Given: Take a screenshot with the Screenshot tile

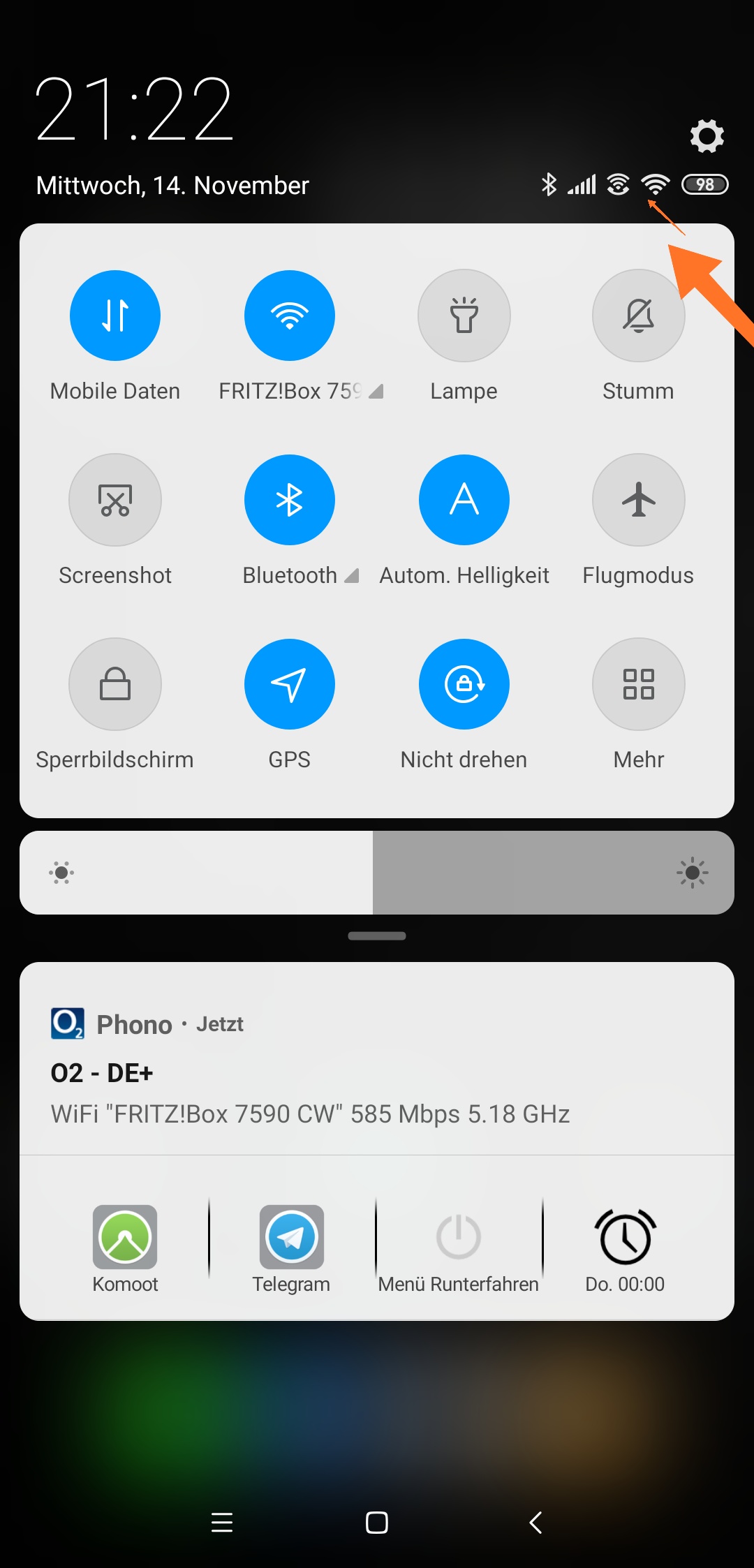Looking at the screenshot, I should click(115, 500).
